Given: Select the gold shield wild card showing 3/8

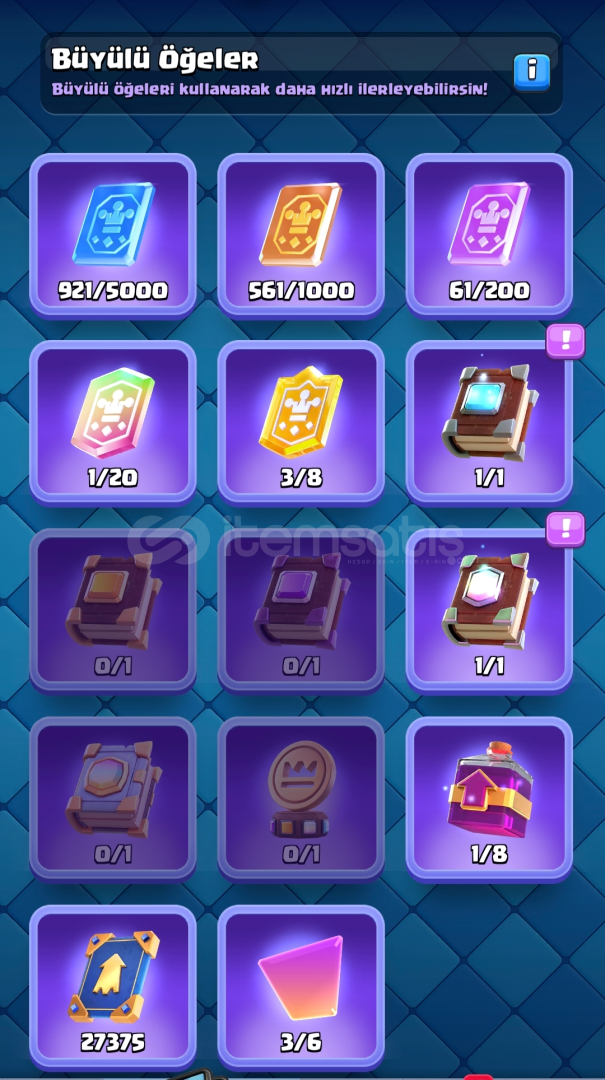Looking at the screenshot, I should (x=301, y=422).
